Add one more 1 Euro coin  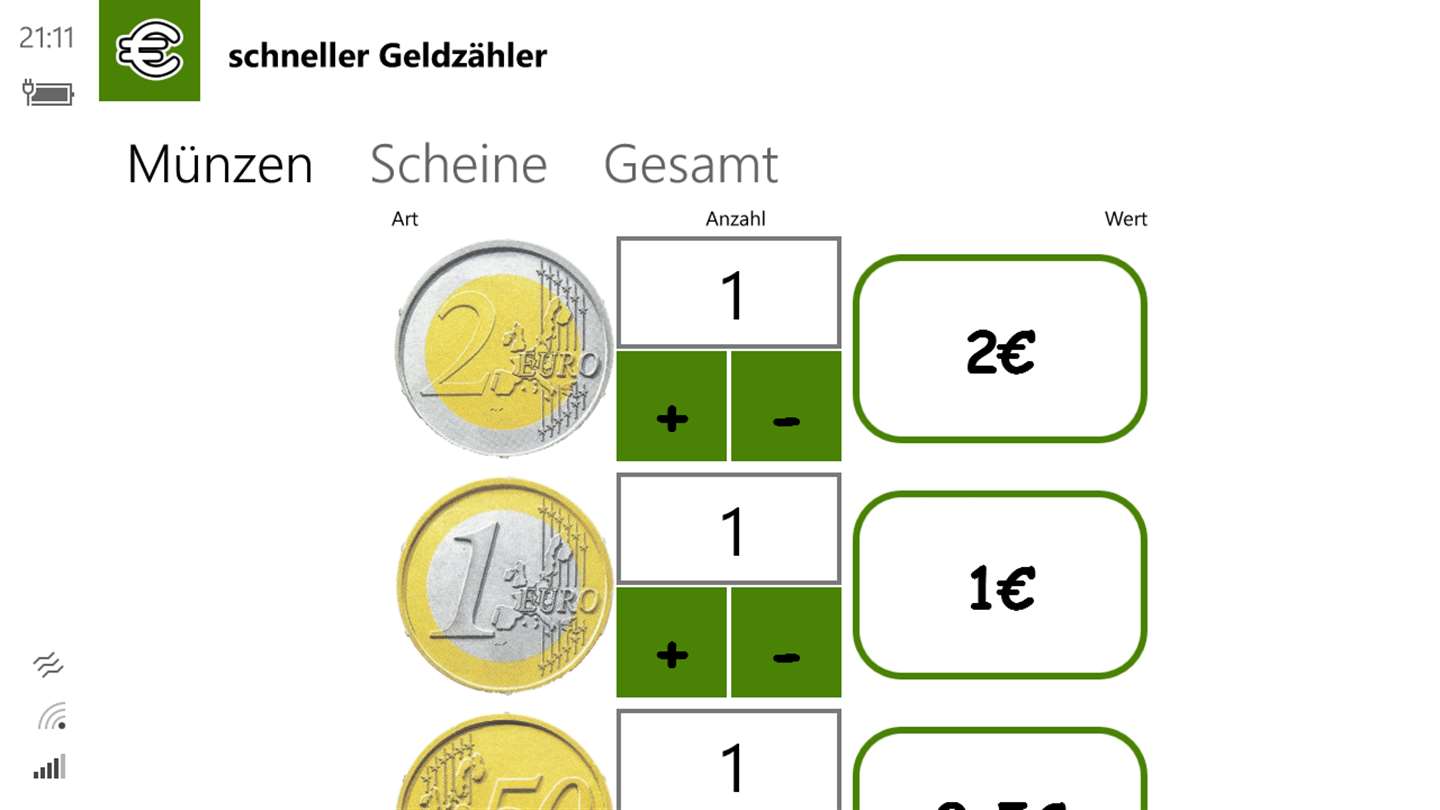click(671, 642)
